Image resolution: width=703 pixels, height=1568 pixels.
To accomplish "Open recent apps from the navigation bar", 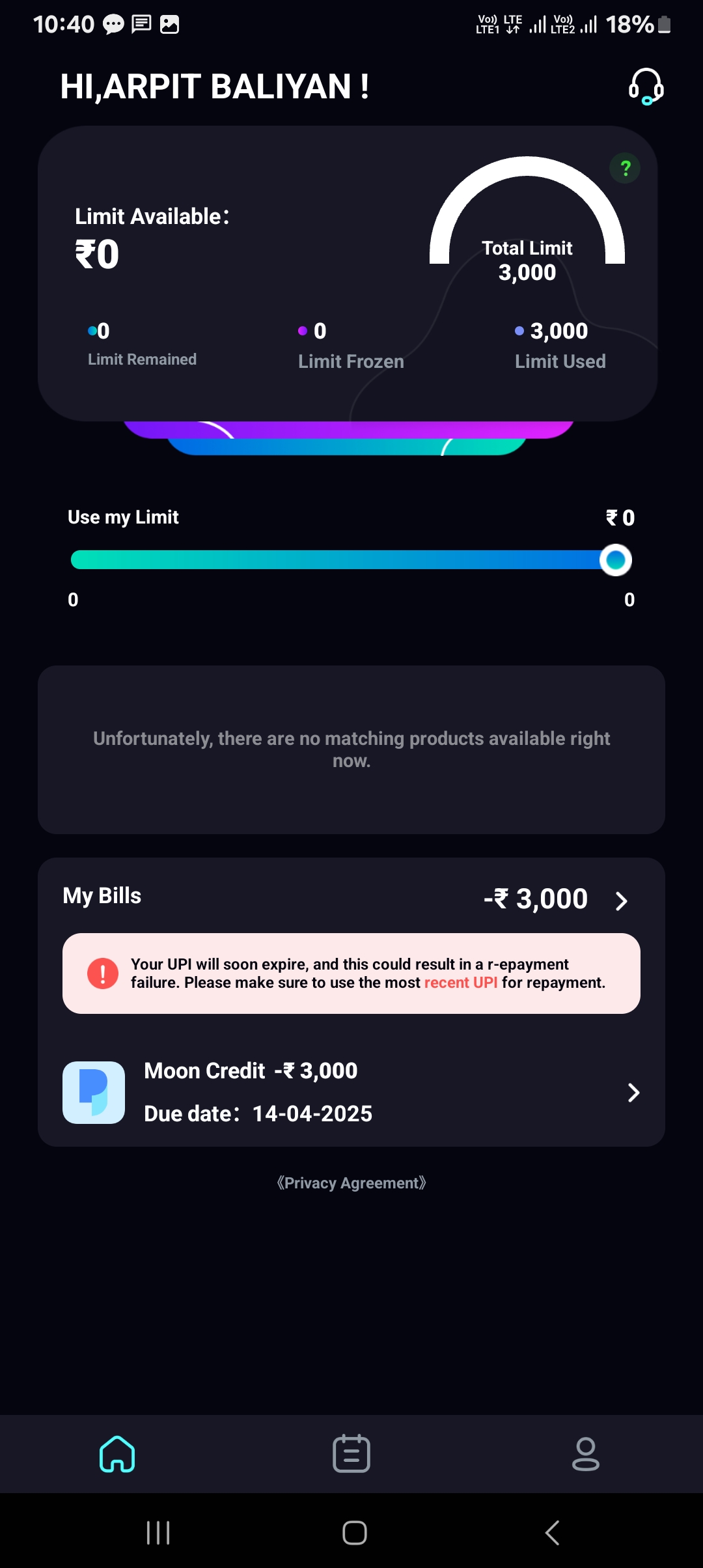I will pyautogui.click(x=158, y=1533).
